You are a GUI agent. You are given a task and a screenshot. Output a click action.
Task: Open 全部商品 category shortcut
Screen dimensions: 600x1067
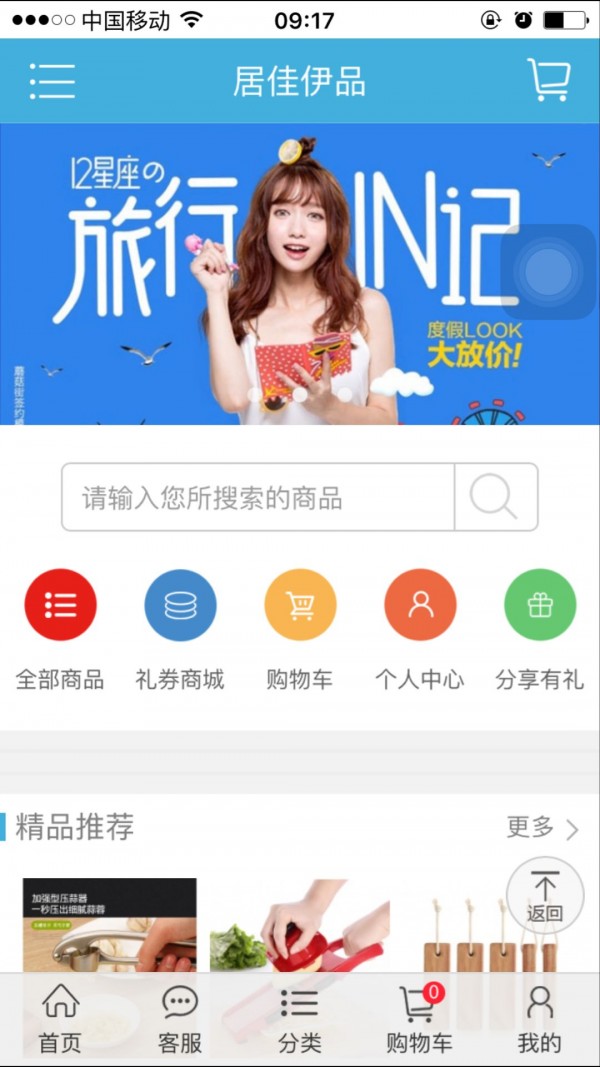pos(60,605)
